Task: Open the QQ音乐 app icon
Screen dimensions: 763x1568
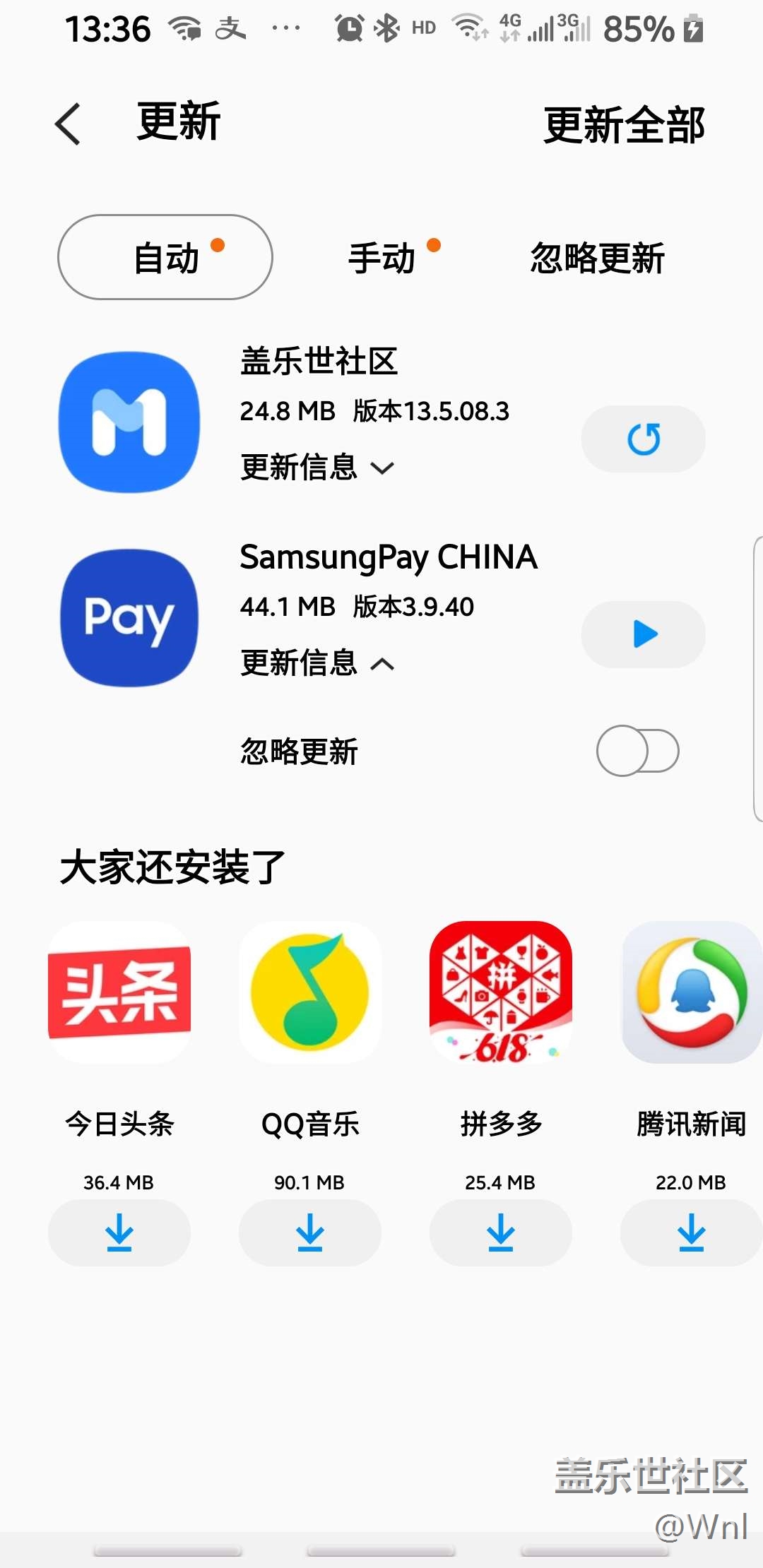Action: (x=310, y=992)
